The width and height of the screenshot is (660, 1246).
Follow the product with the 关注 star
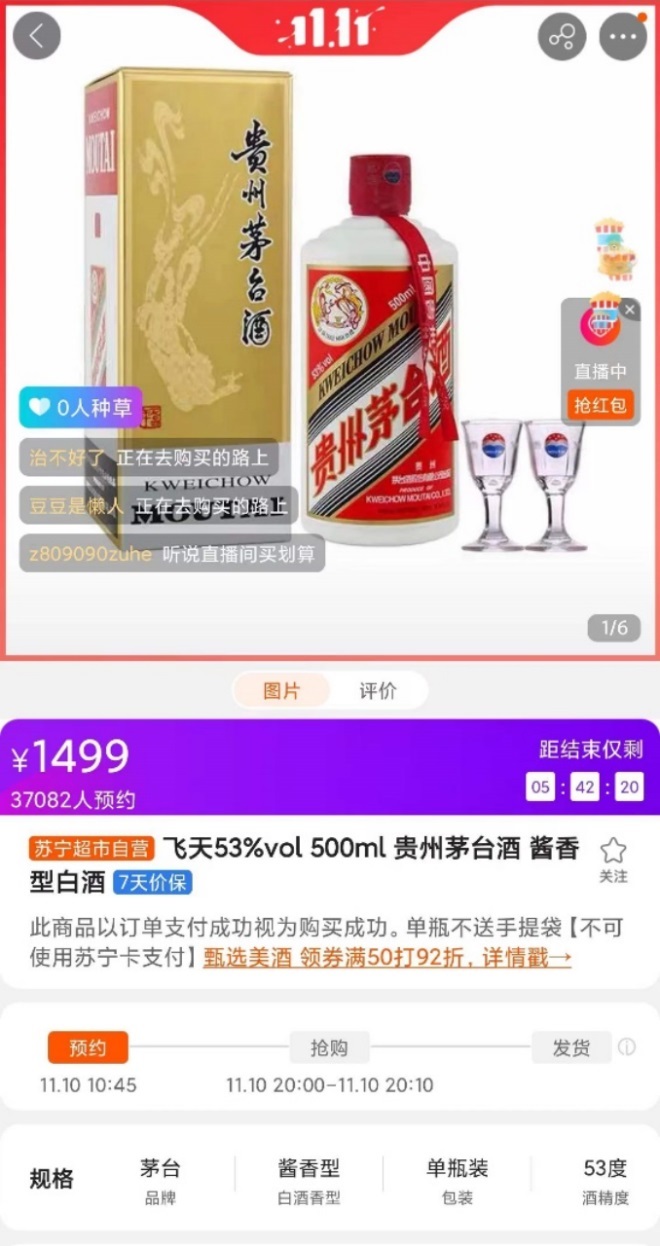(613, 860)
